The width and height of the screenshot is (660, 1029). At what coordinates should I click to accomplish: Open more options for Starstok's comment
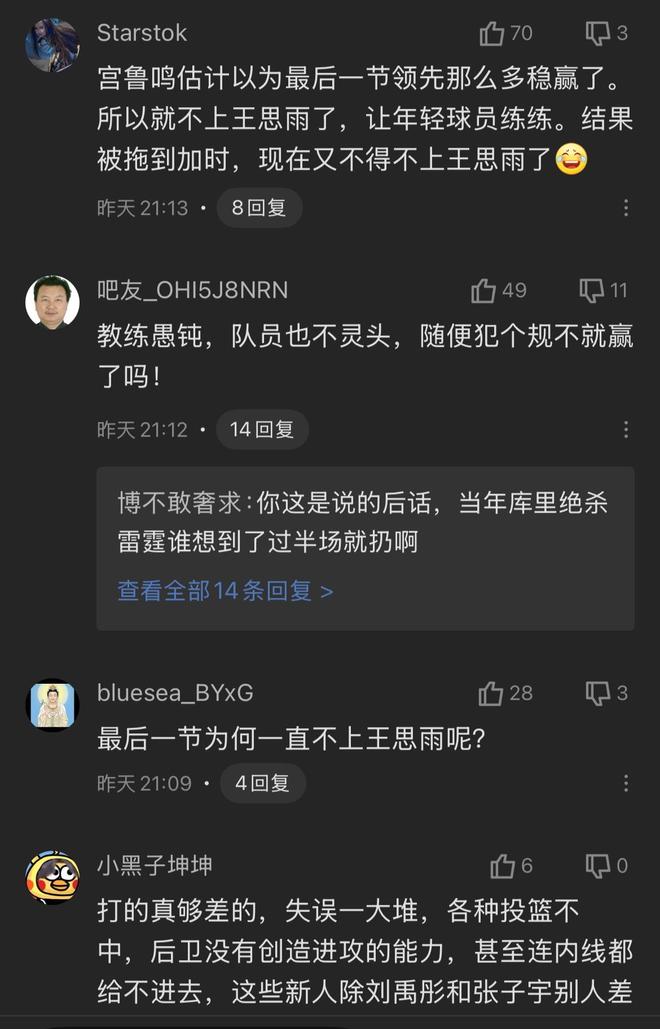pos(626,208)
